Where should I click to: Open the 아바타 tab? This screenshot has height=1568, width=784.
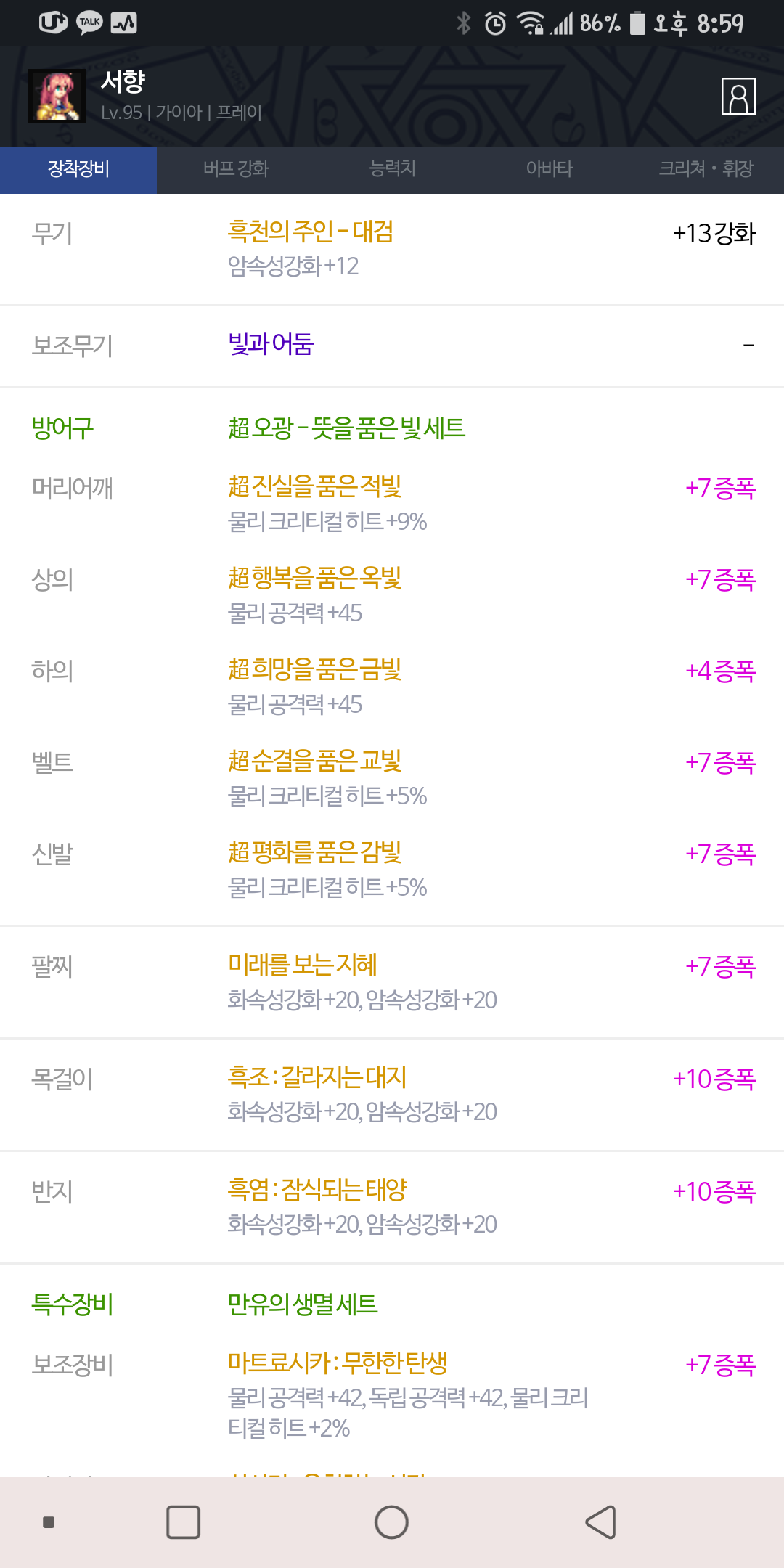click(x=550, y=169)
